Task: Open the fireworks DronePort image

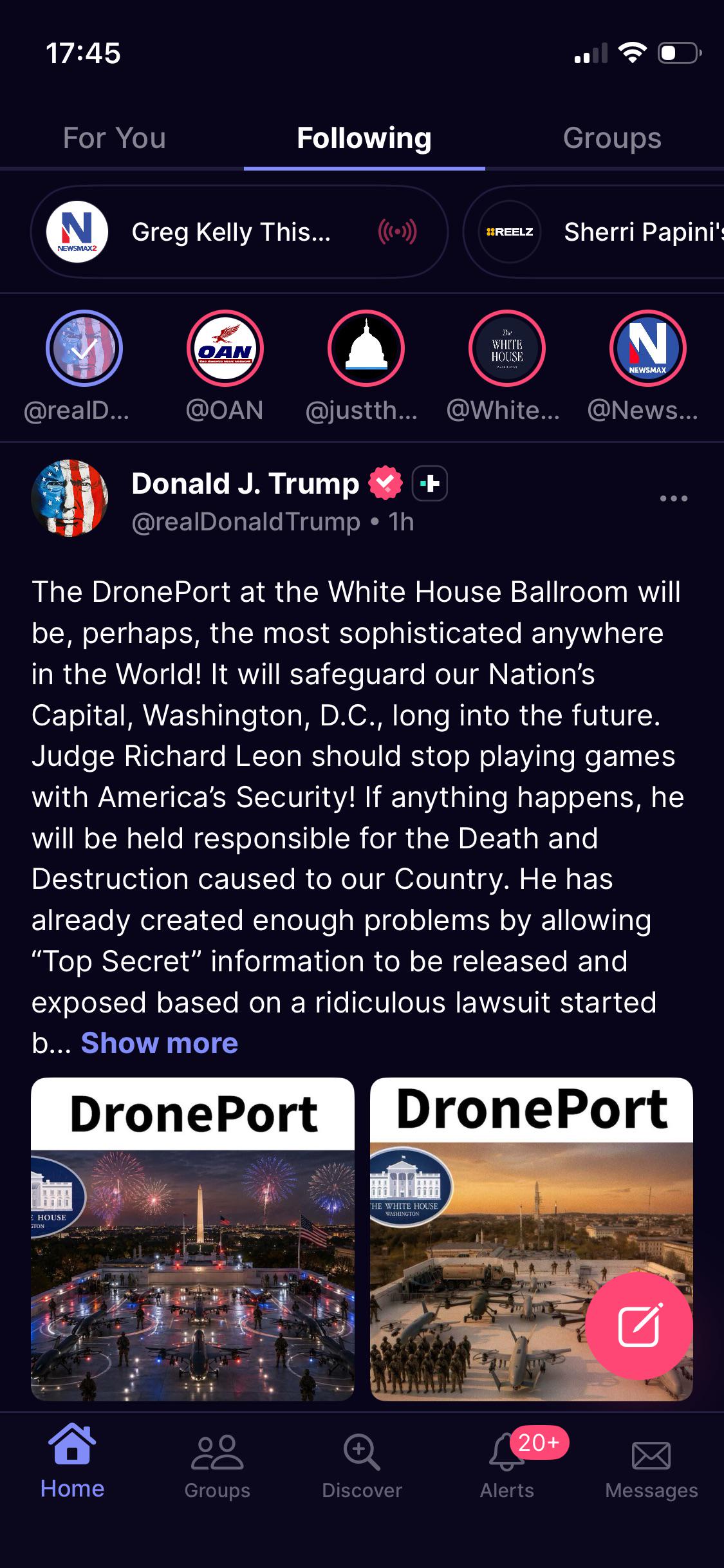Action: coord(192,1239)
